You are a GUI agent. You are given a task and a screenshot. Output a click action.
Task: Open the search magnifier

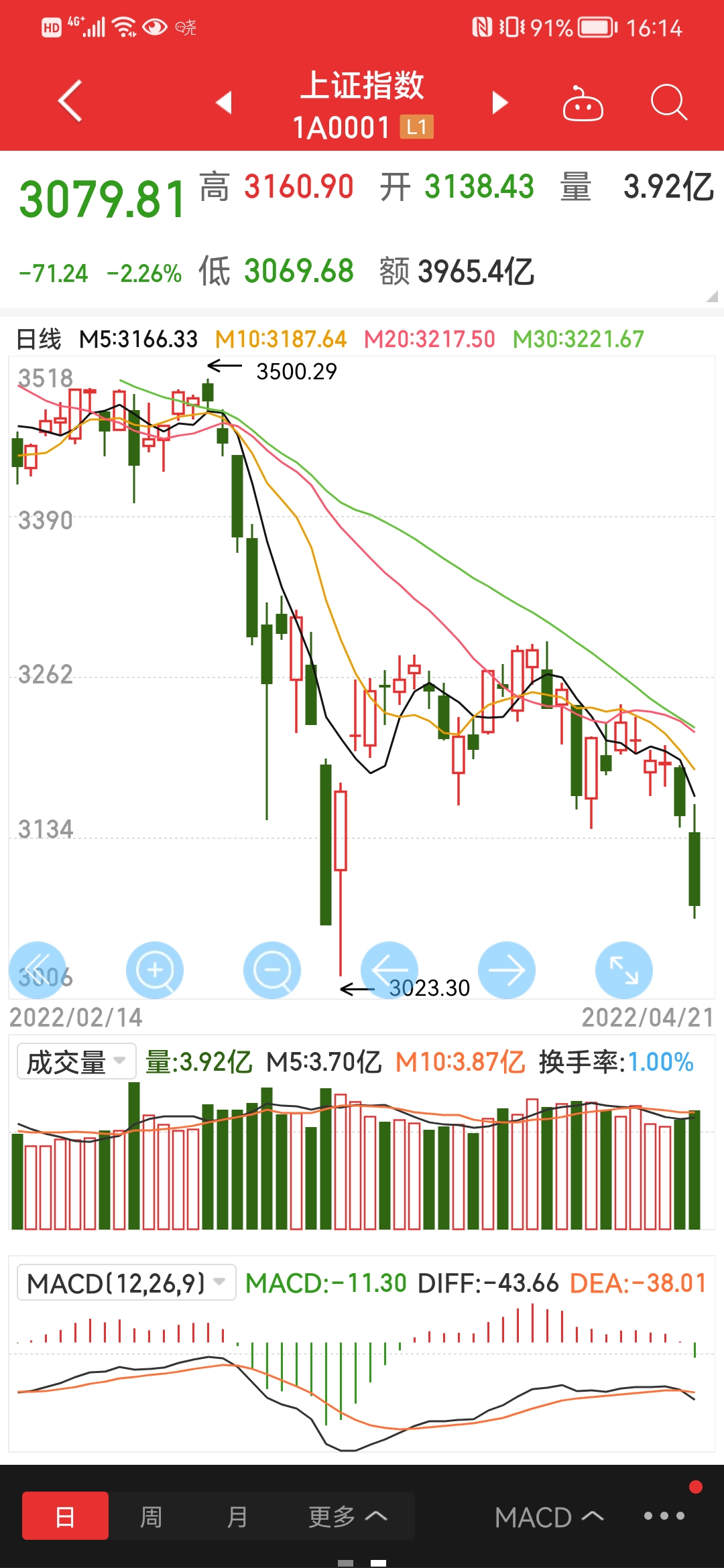coord(669,103)
